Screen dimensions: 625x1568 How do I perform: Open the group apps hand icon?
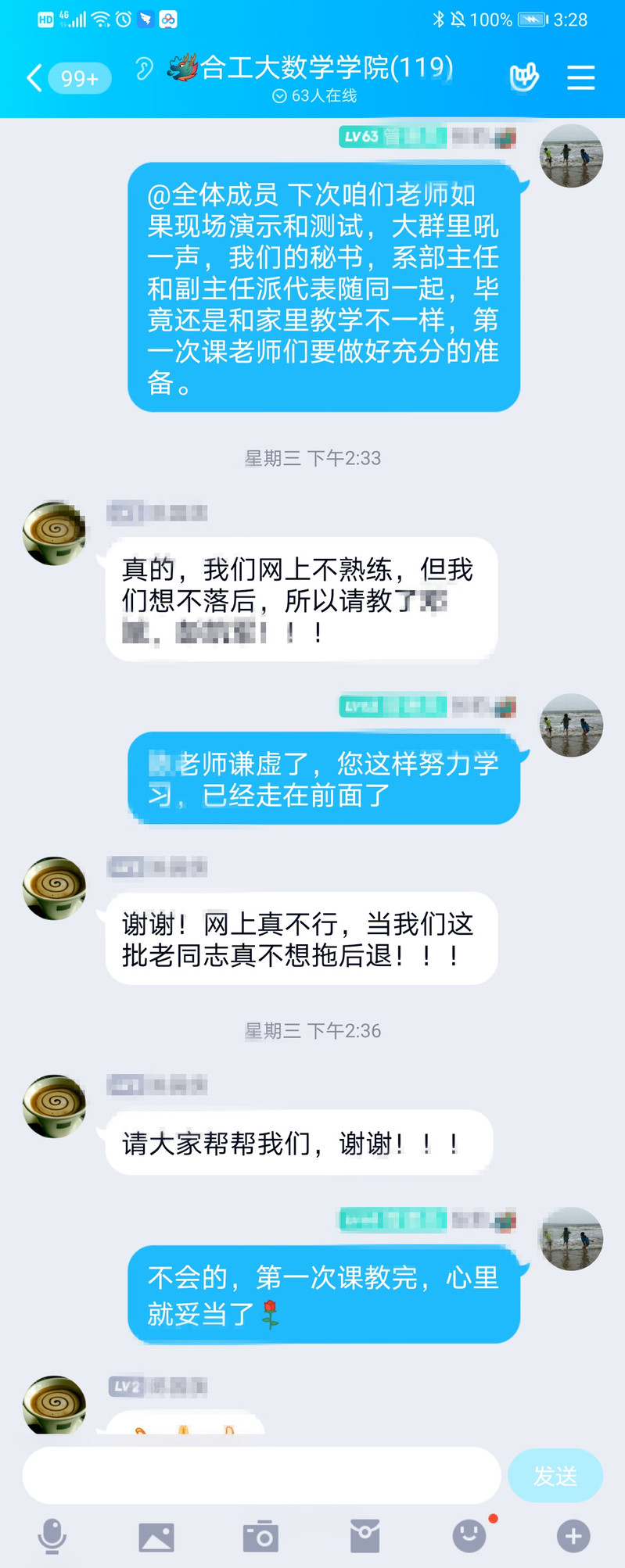pyautogui.click(x=524, y=77)
